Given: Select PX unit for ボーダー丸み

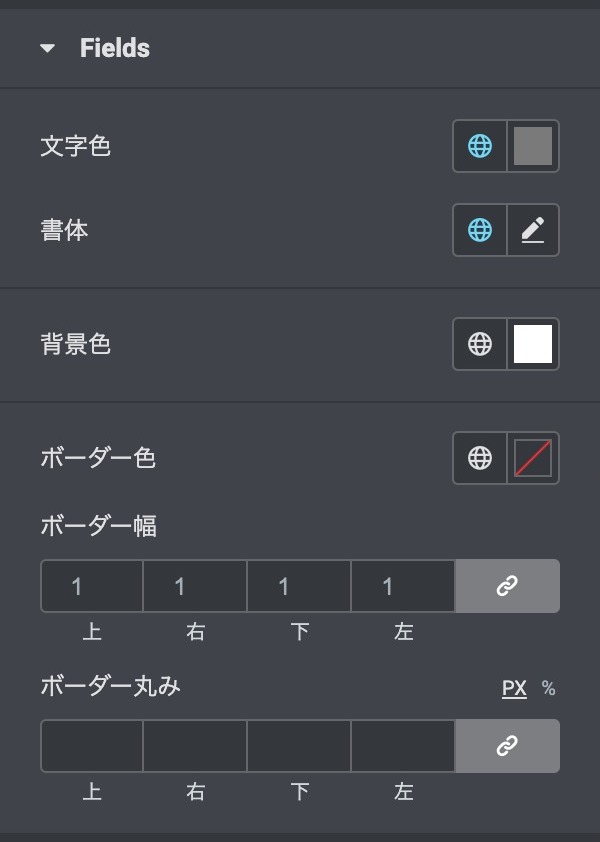Looking at the screenshot, I should click(x=514, y=688).
